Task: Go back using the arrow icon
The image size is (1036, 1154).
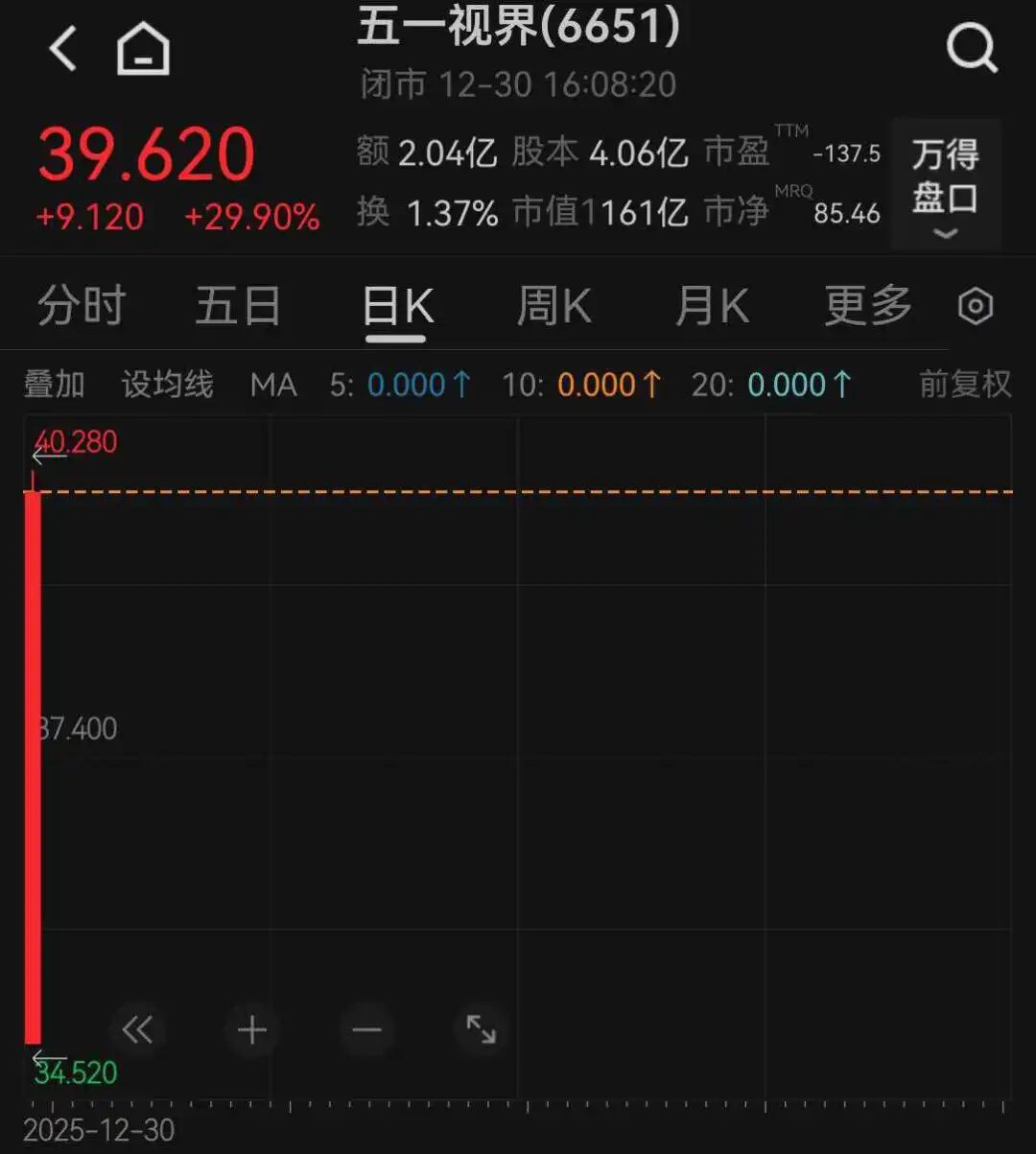Action: (x=63, y=49)
